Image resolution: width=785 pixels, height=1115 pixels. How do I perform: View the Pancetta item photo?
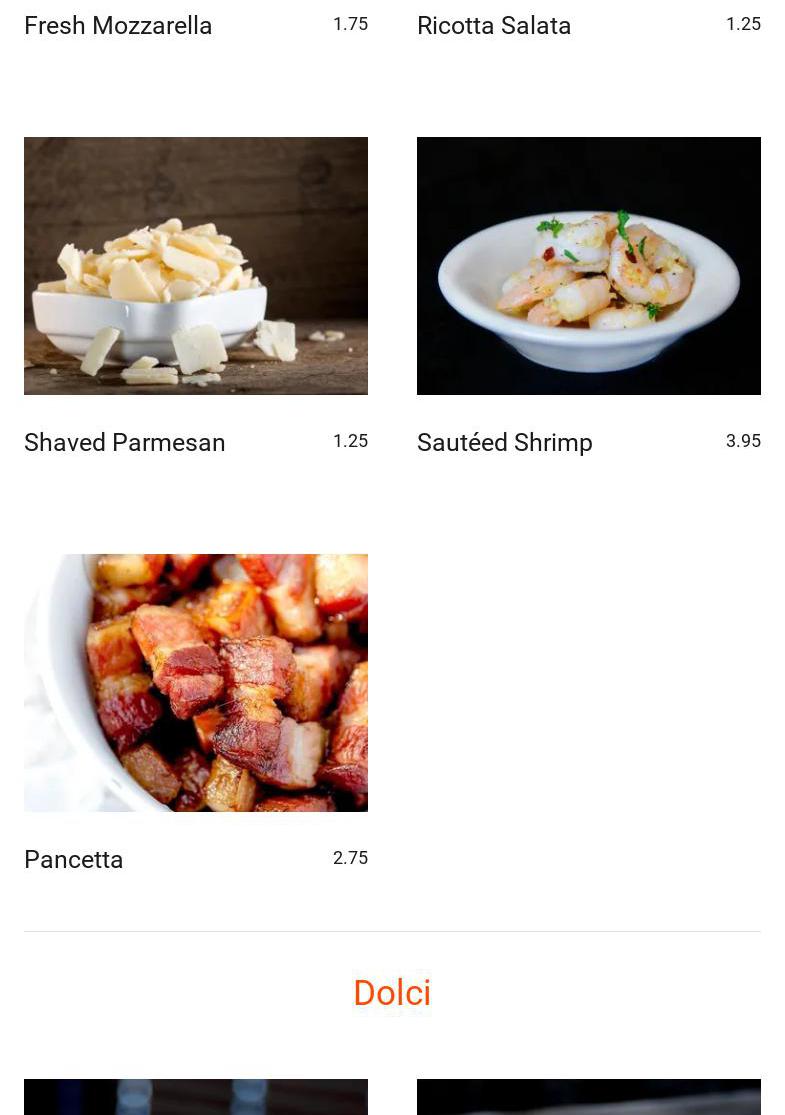(x=196, y=682)
